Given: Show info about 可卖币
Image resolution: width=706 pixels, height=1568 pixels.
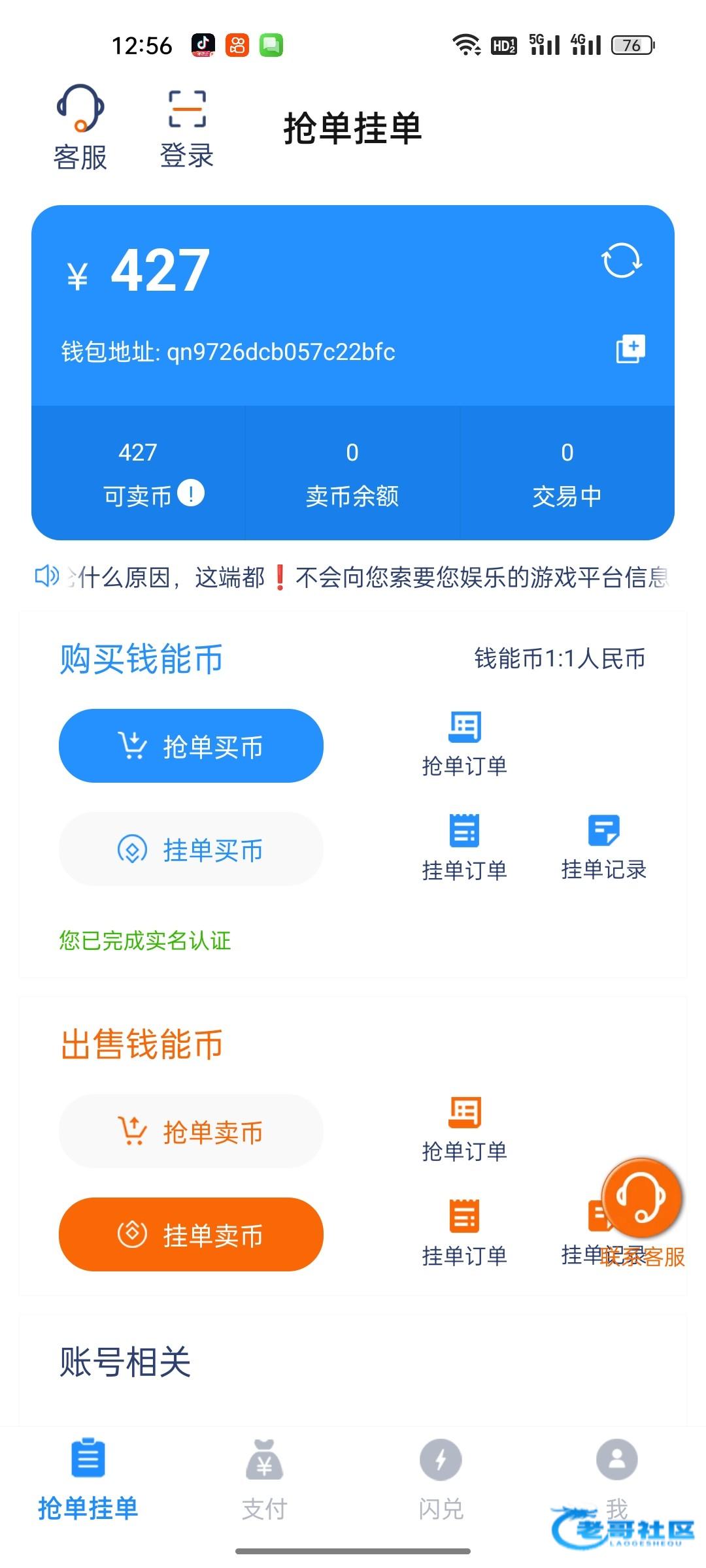Looking at the screenshot, I should (x=191, y=493).
